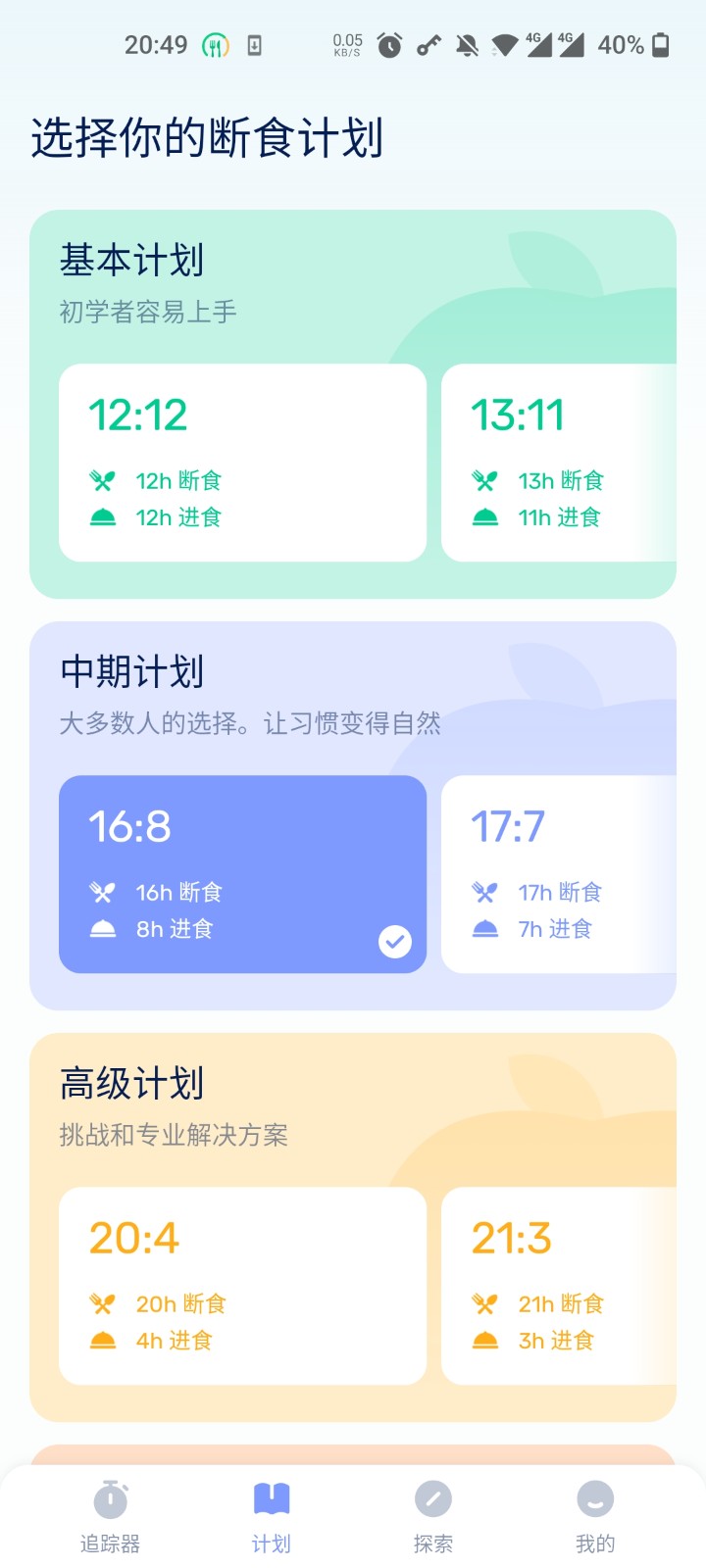
Task: Select the 12:12 fasting plan
Action: (242, 463)
